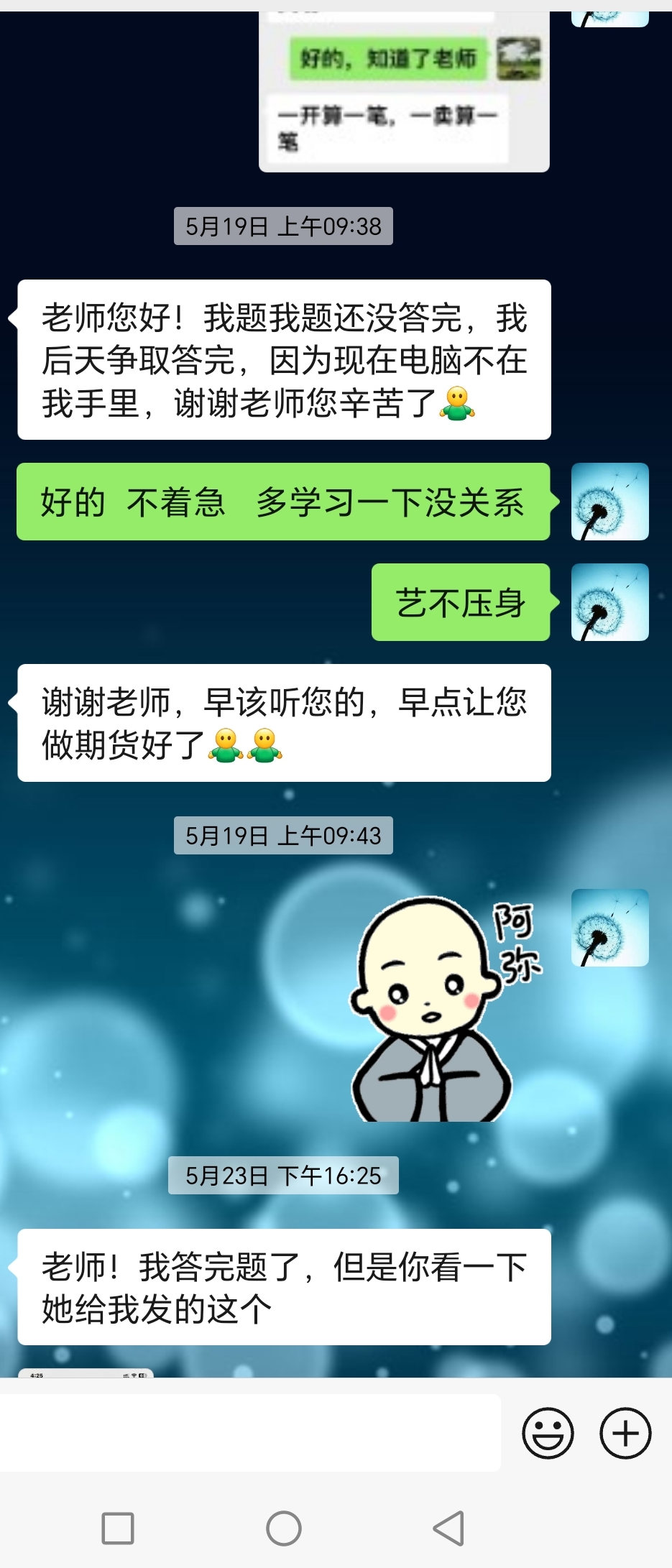Tap avatar beside 艺不压身 message
This screenshot has width=672, height=1568.
tap(609, 602)
